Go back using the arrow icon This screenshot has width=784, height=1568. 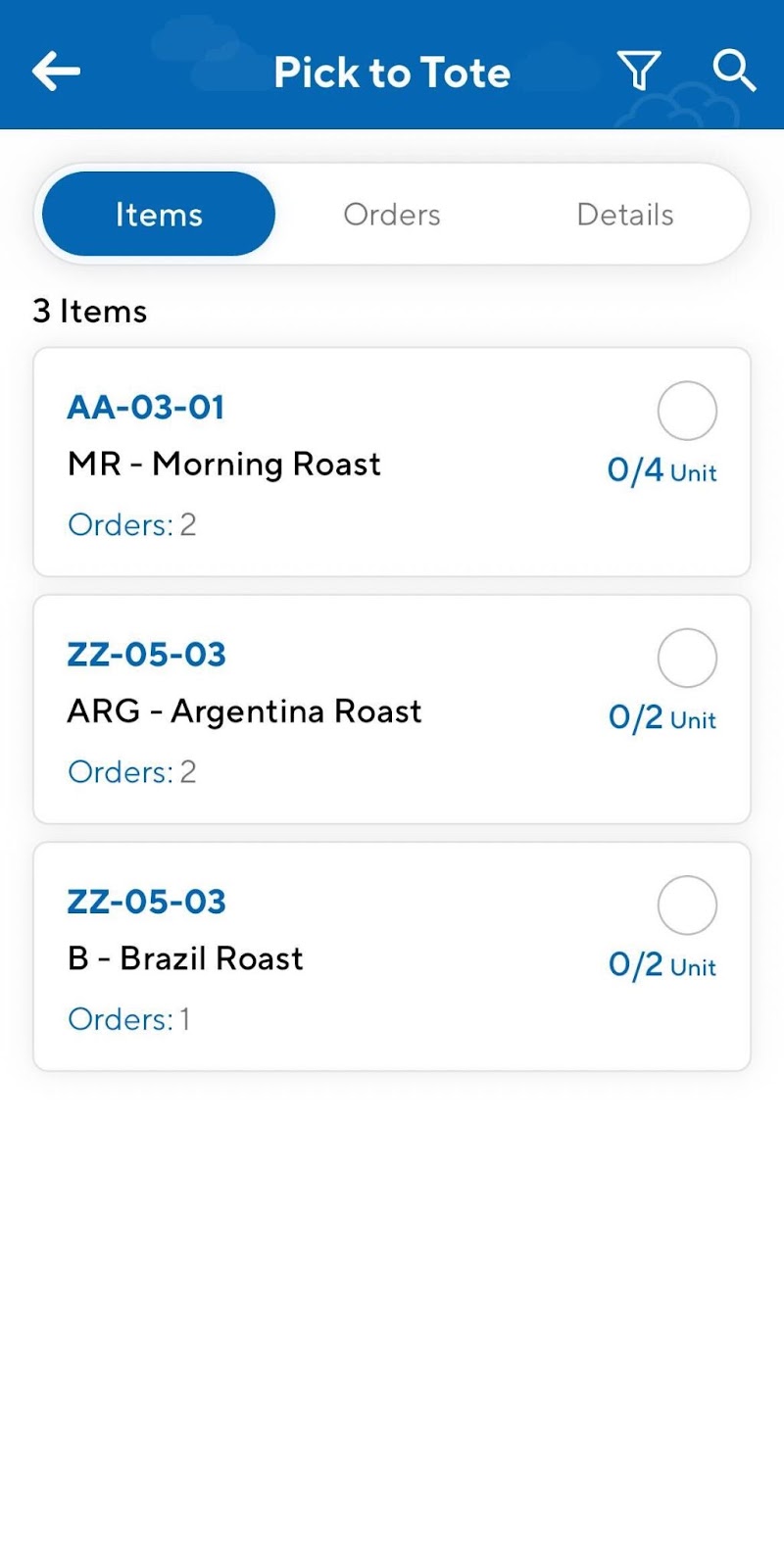[56, 72]
